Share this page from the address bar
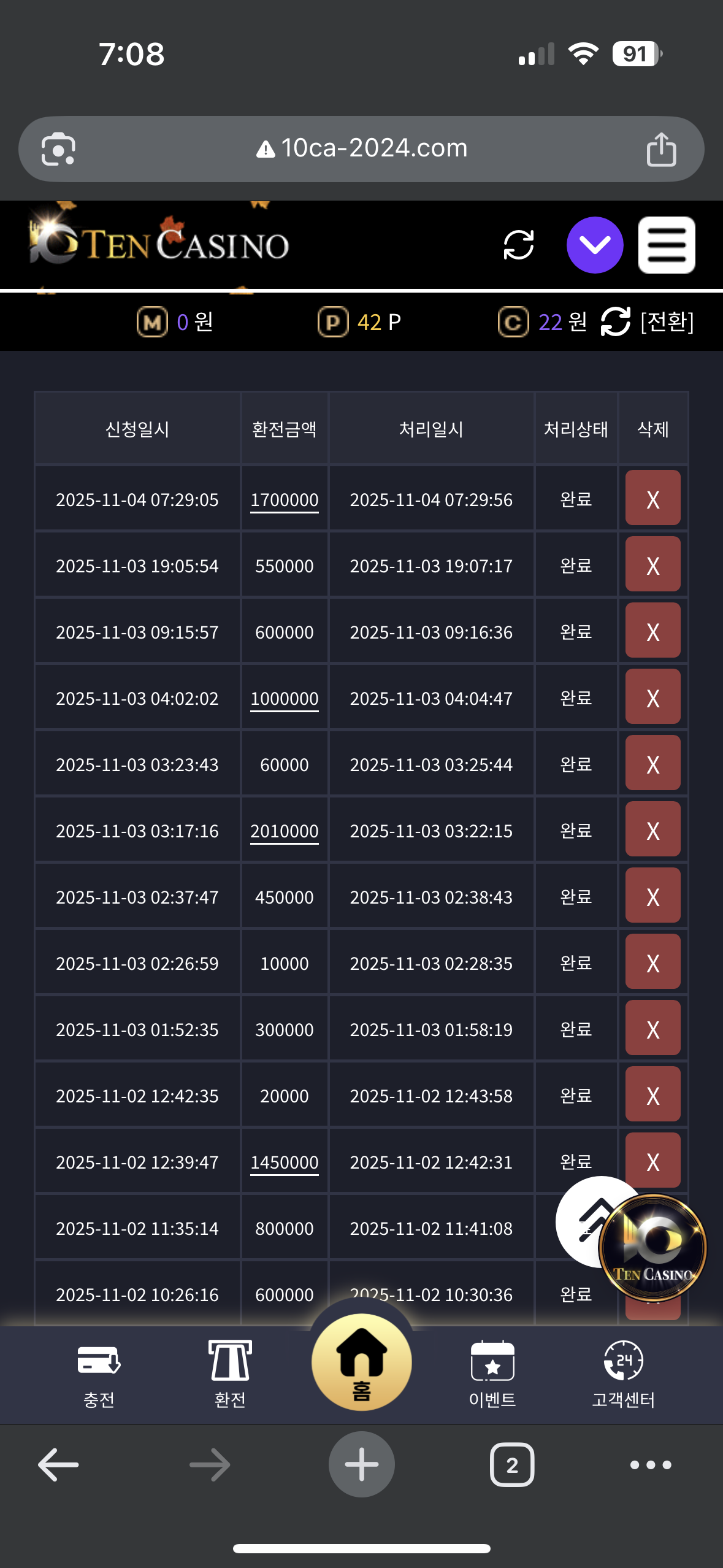This screenshot has height=1568, width=723. [661, 149]
